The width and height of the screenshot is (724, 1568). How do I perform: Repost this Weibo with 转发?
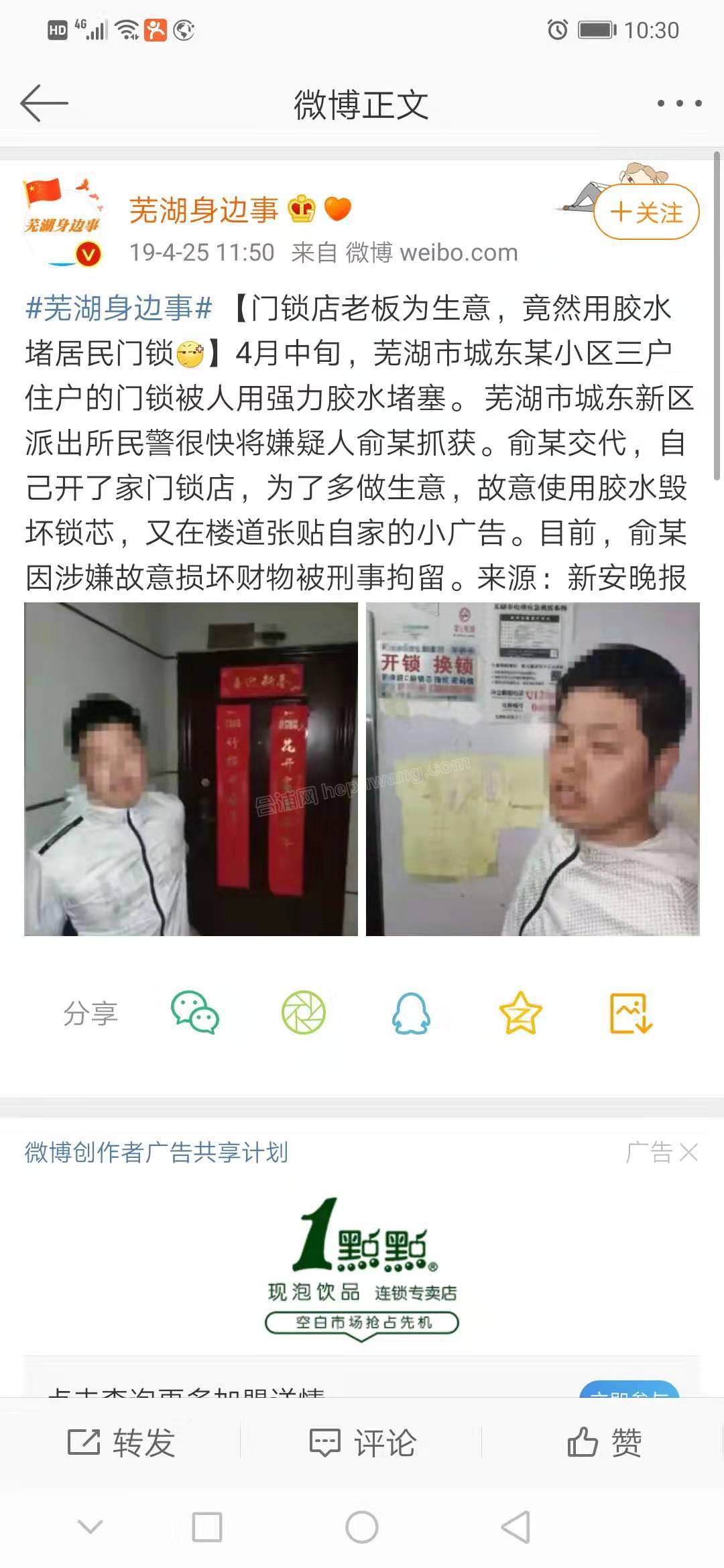tap(121, 1442)
